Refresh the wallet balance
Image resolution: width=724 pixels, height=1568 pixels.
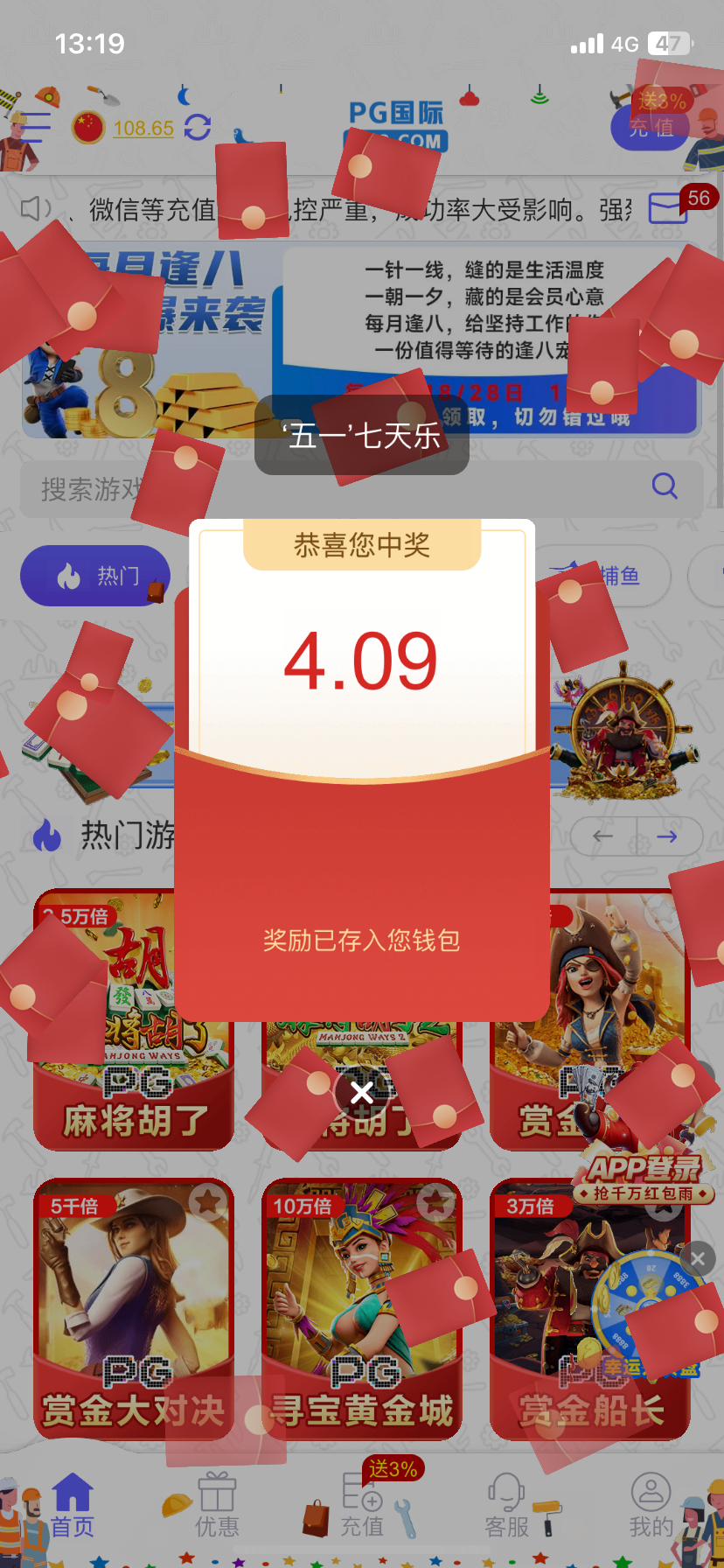point(198,128)
